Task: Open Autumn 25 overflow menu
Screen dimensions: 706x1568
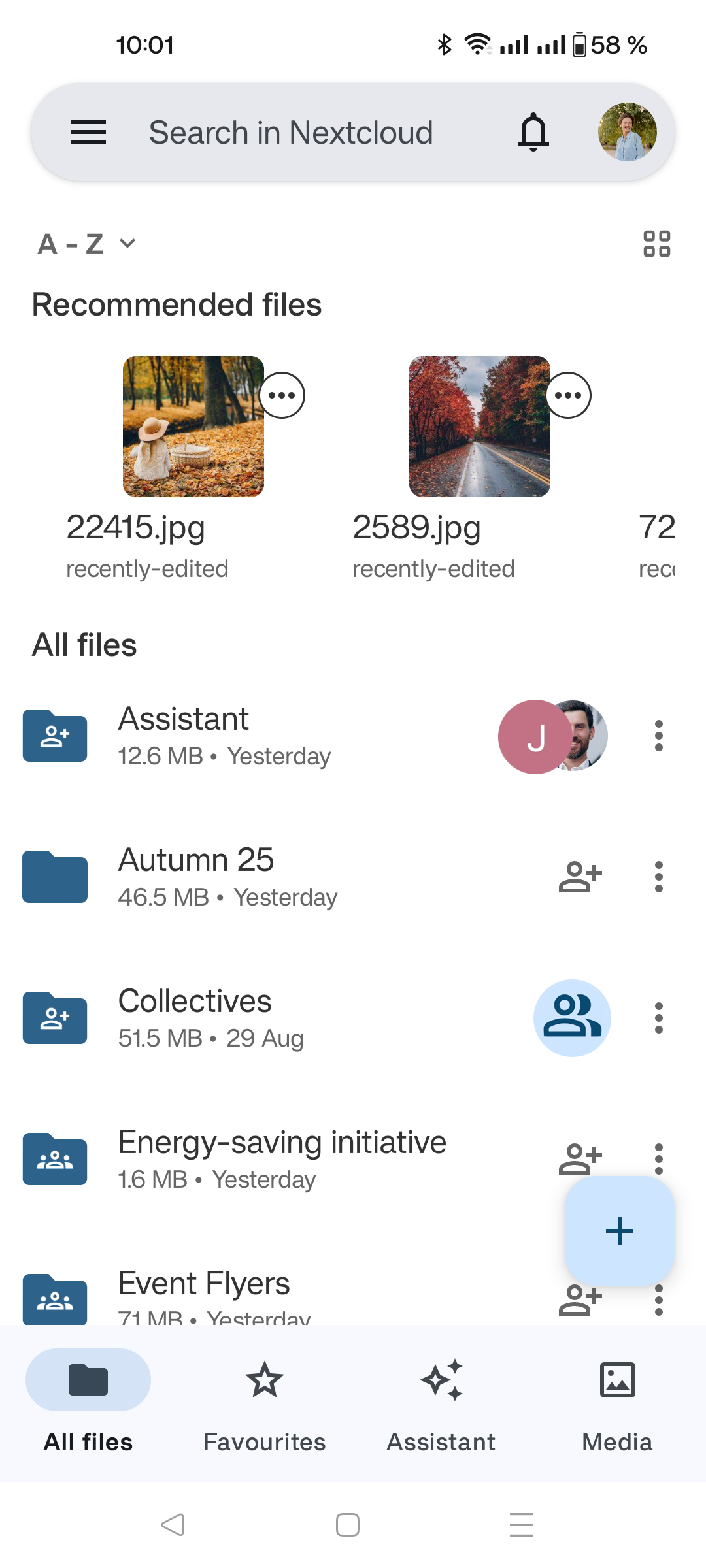Action: pos(658,877)
